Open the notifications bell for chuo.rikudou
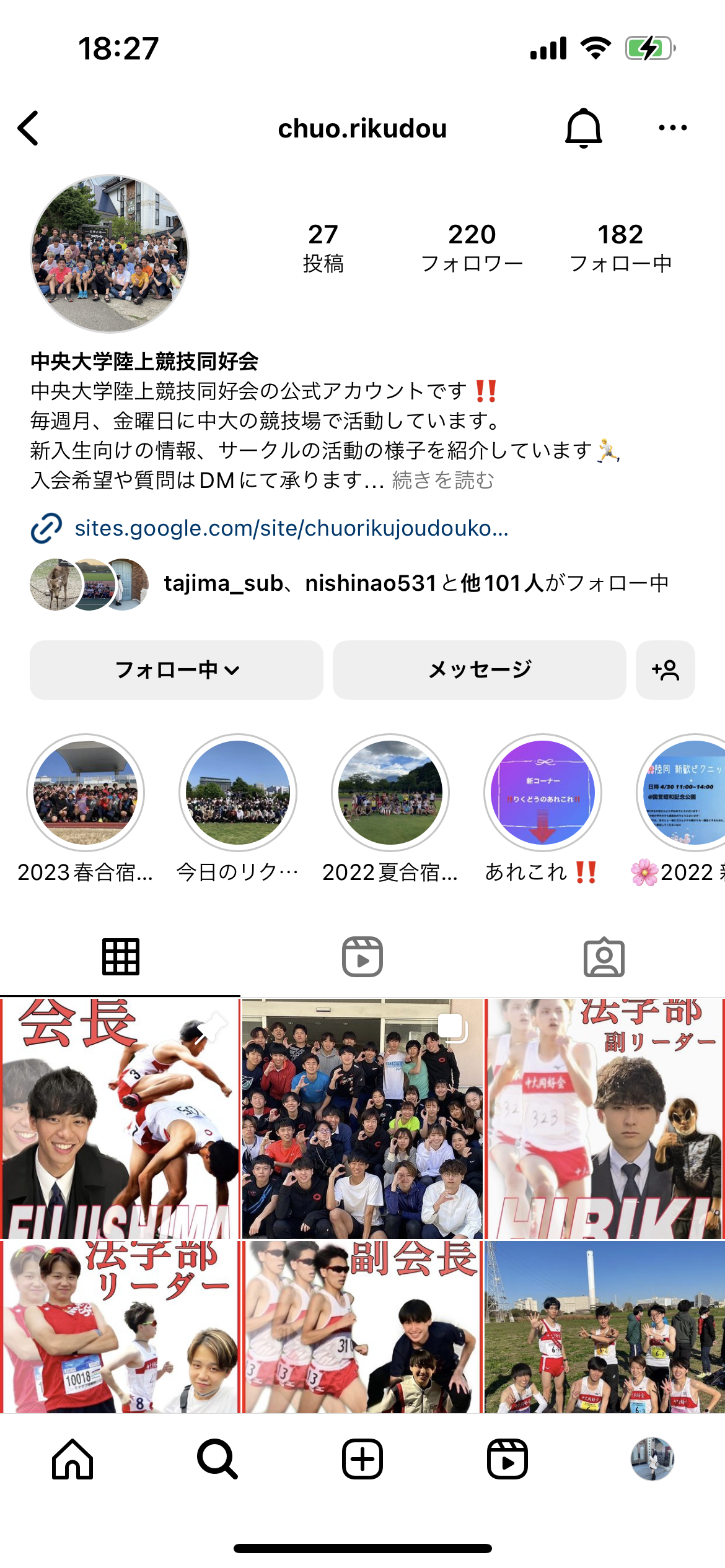The width and height of the screenshot is (725, 1568). 583,128
